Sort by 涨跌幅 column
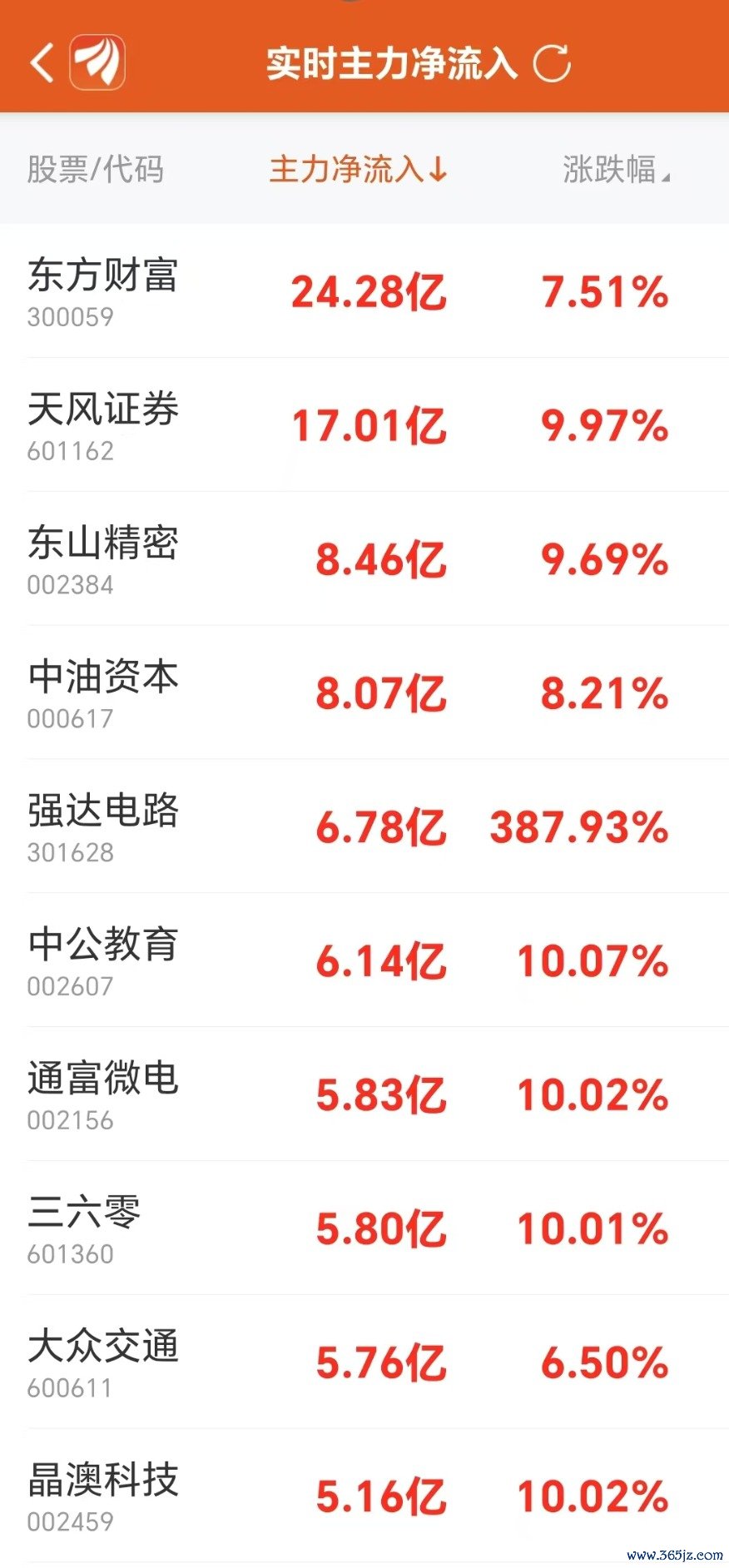This screenshot has height=1568, width=729. 616,170
